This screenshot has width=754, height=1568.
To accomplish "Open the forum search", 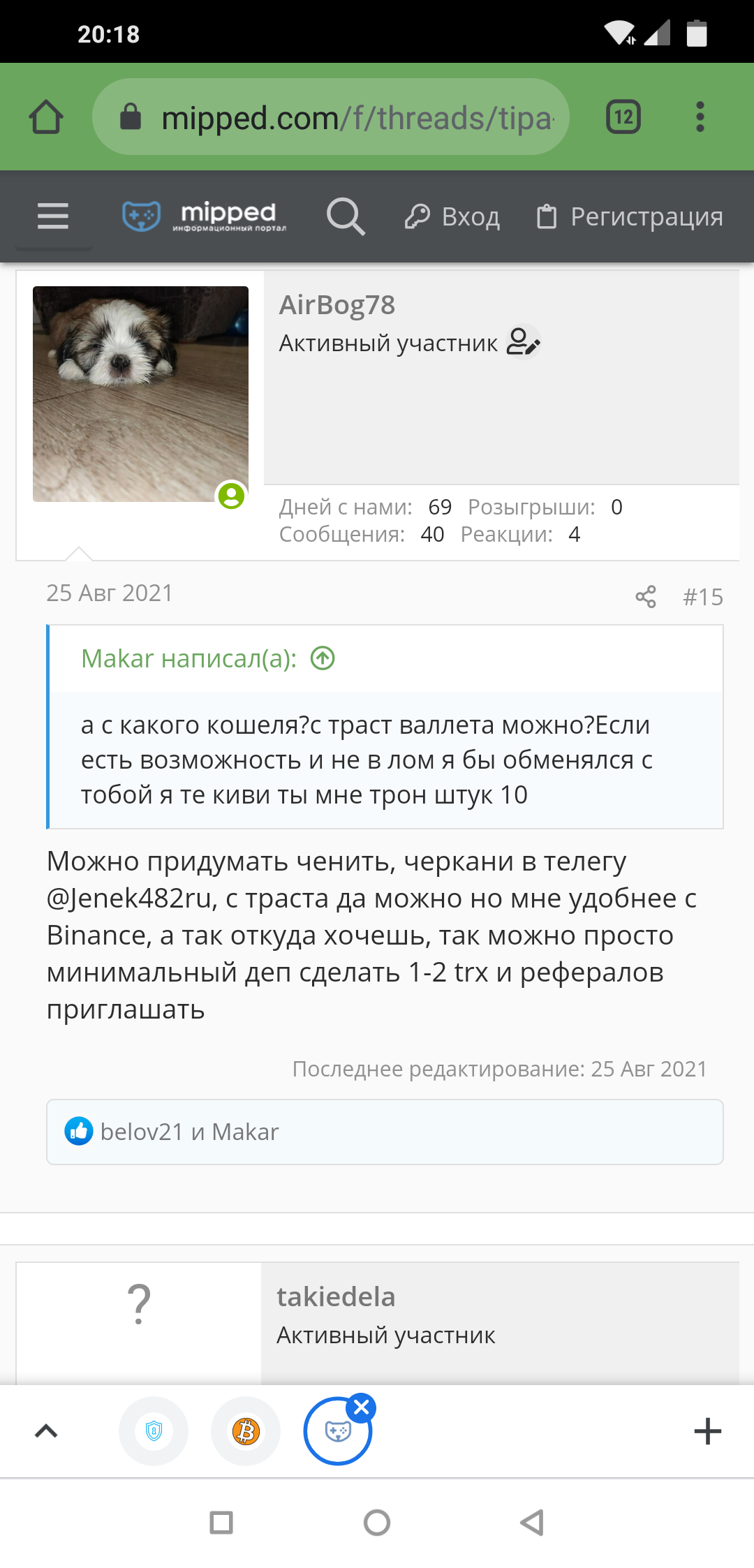I will click(x=346, y=216).
